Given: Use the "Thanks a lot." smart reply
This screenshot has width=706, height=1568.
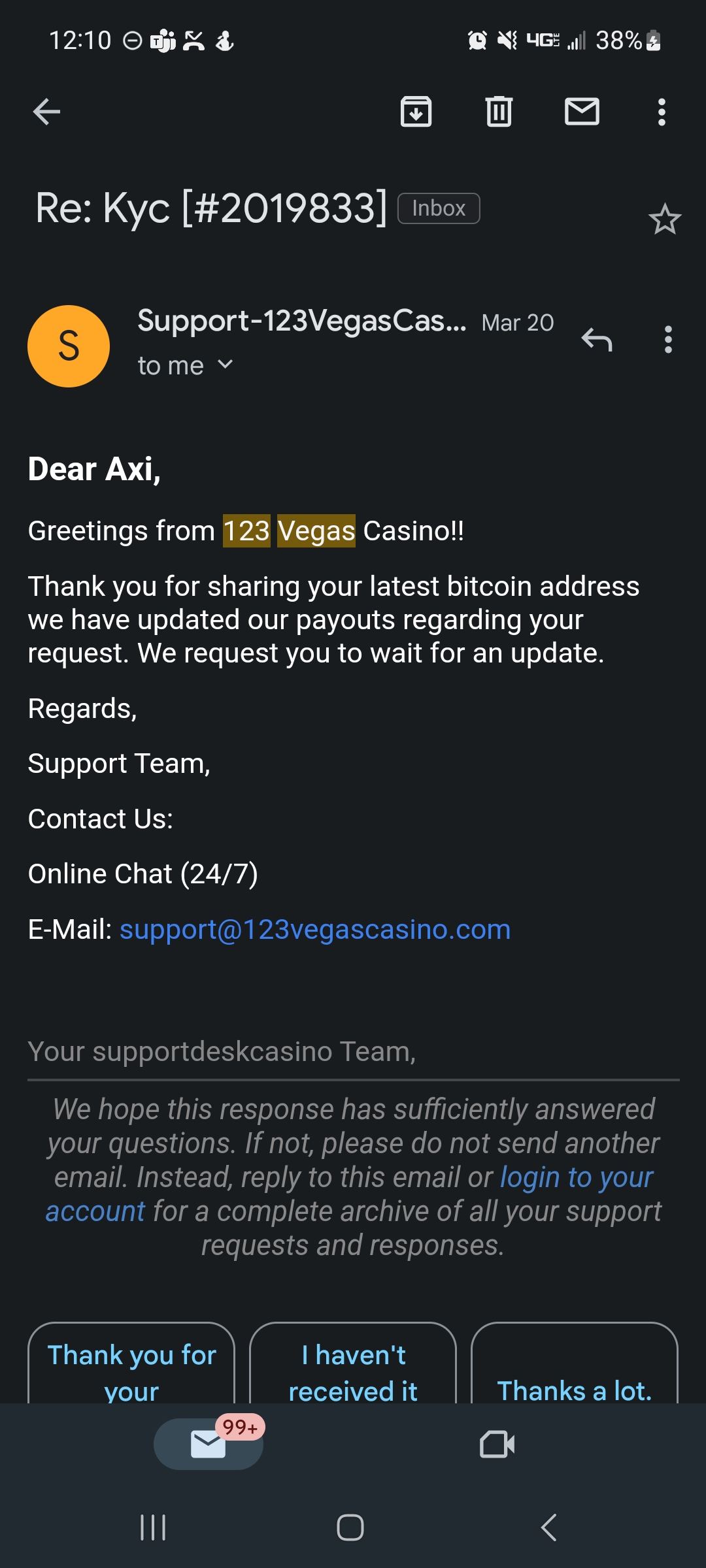Looking at the screenshot, I should point(575,1364).
